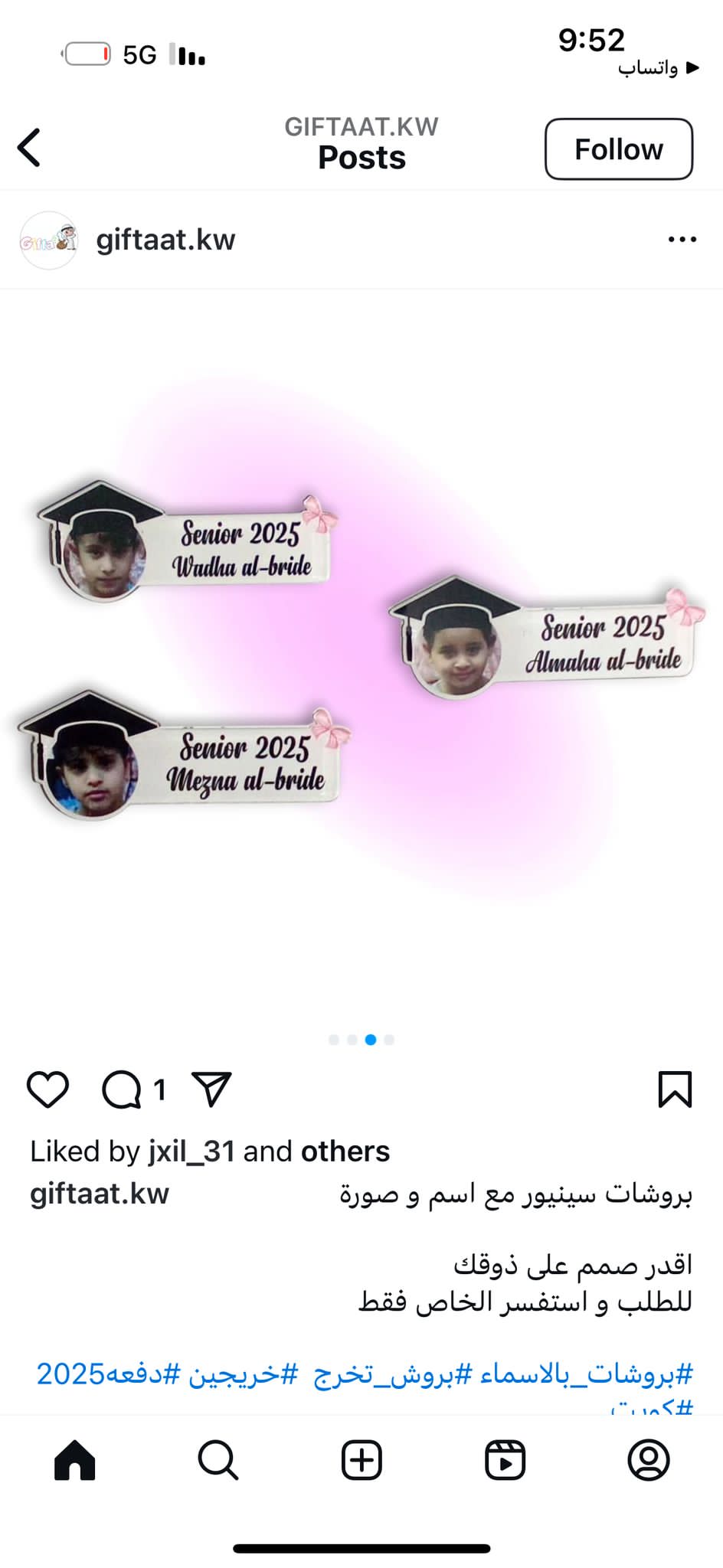Return to واتساب via the status bar link
Viewport: 723px width, 1568px height.
[x=659, y=68]
